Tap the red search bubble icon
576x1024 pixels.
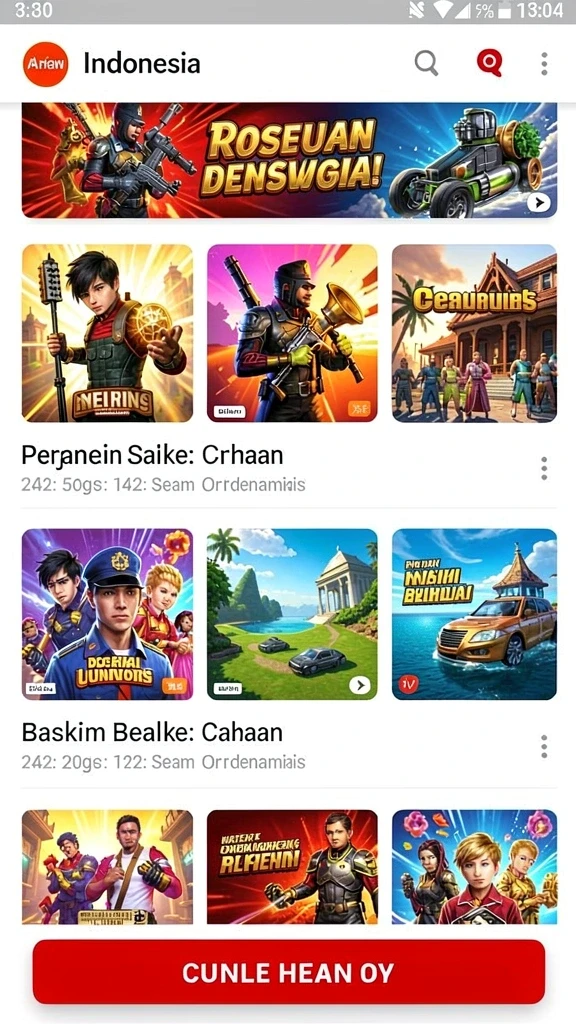(x=489, y=63)
